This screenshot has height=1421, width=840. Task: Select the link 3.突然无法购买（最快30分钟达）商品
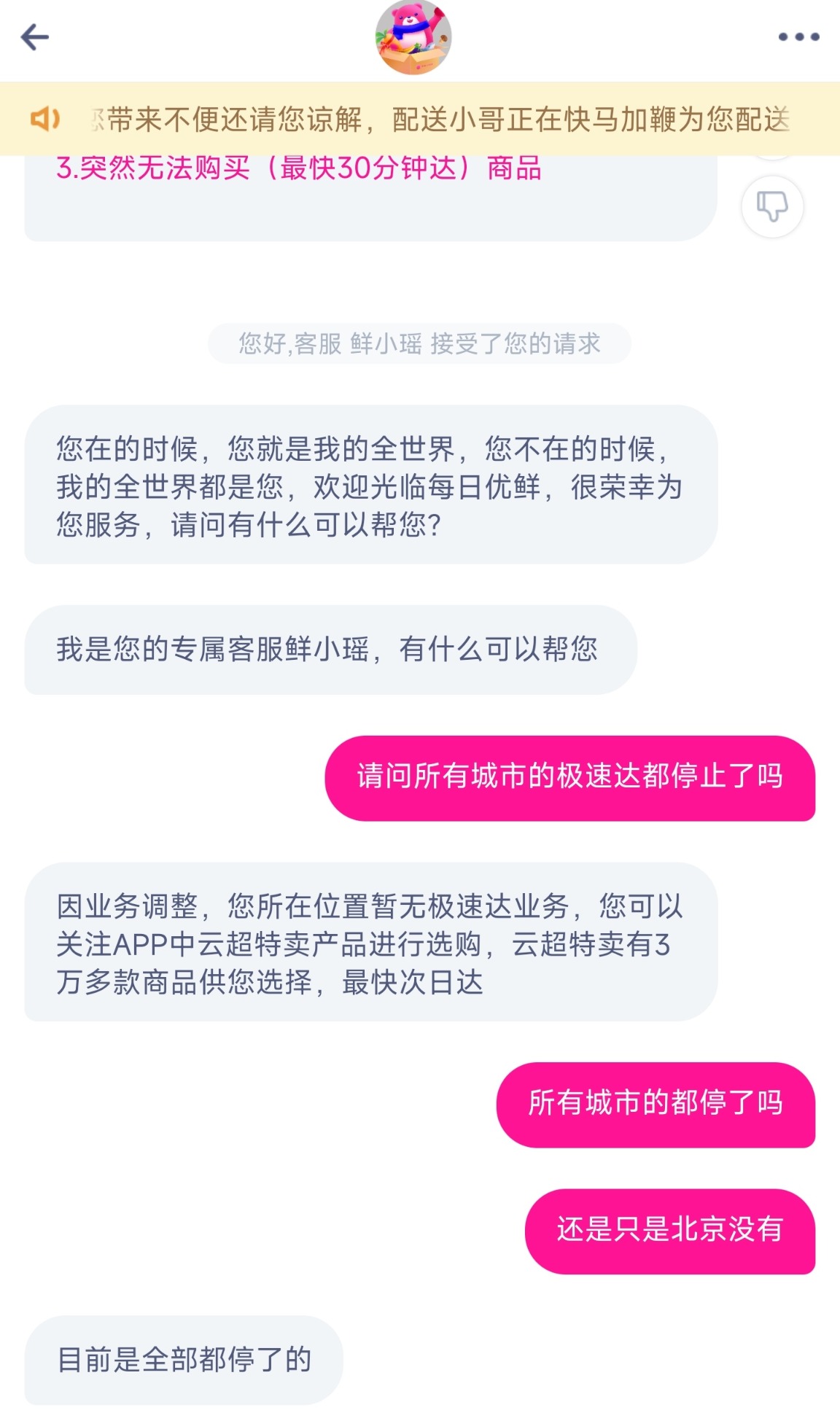[298, 168]
